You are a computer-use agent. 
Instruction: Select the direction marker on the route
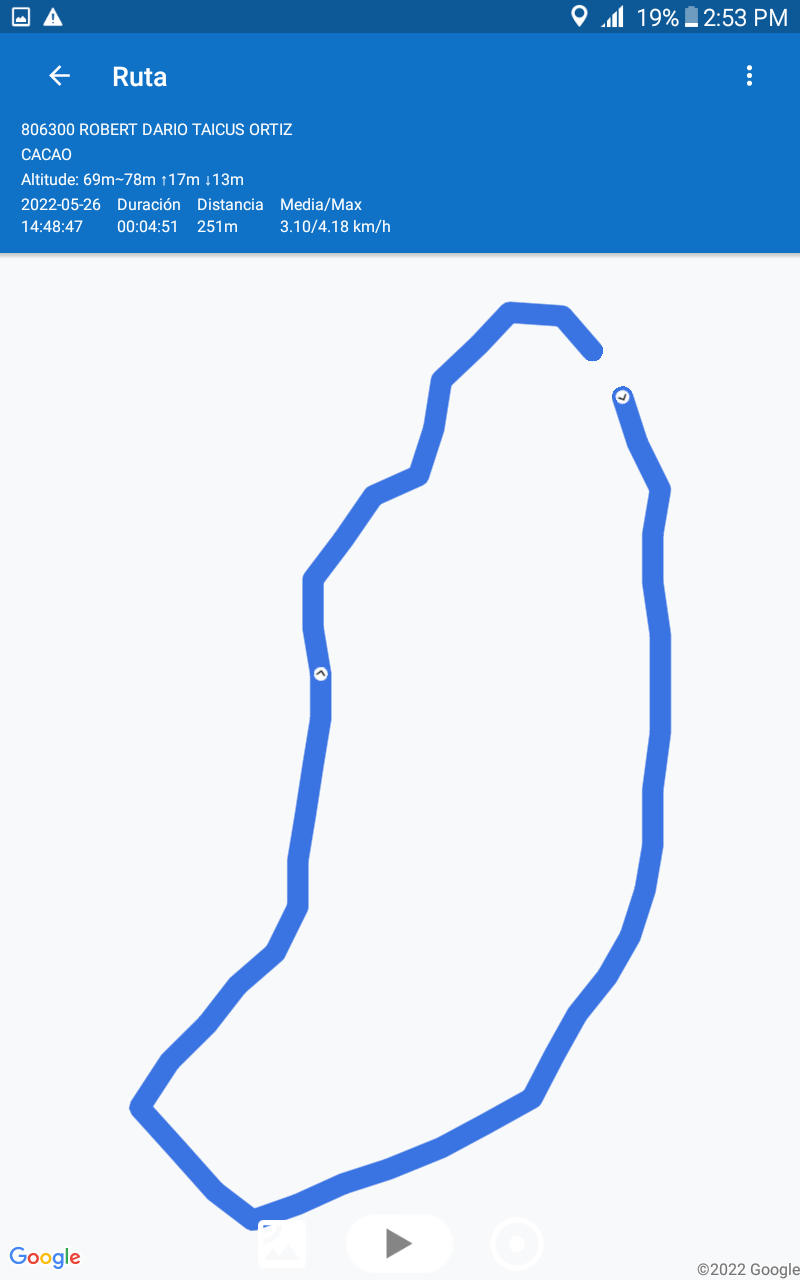(321, 674)
